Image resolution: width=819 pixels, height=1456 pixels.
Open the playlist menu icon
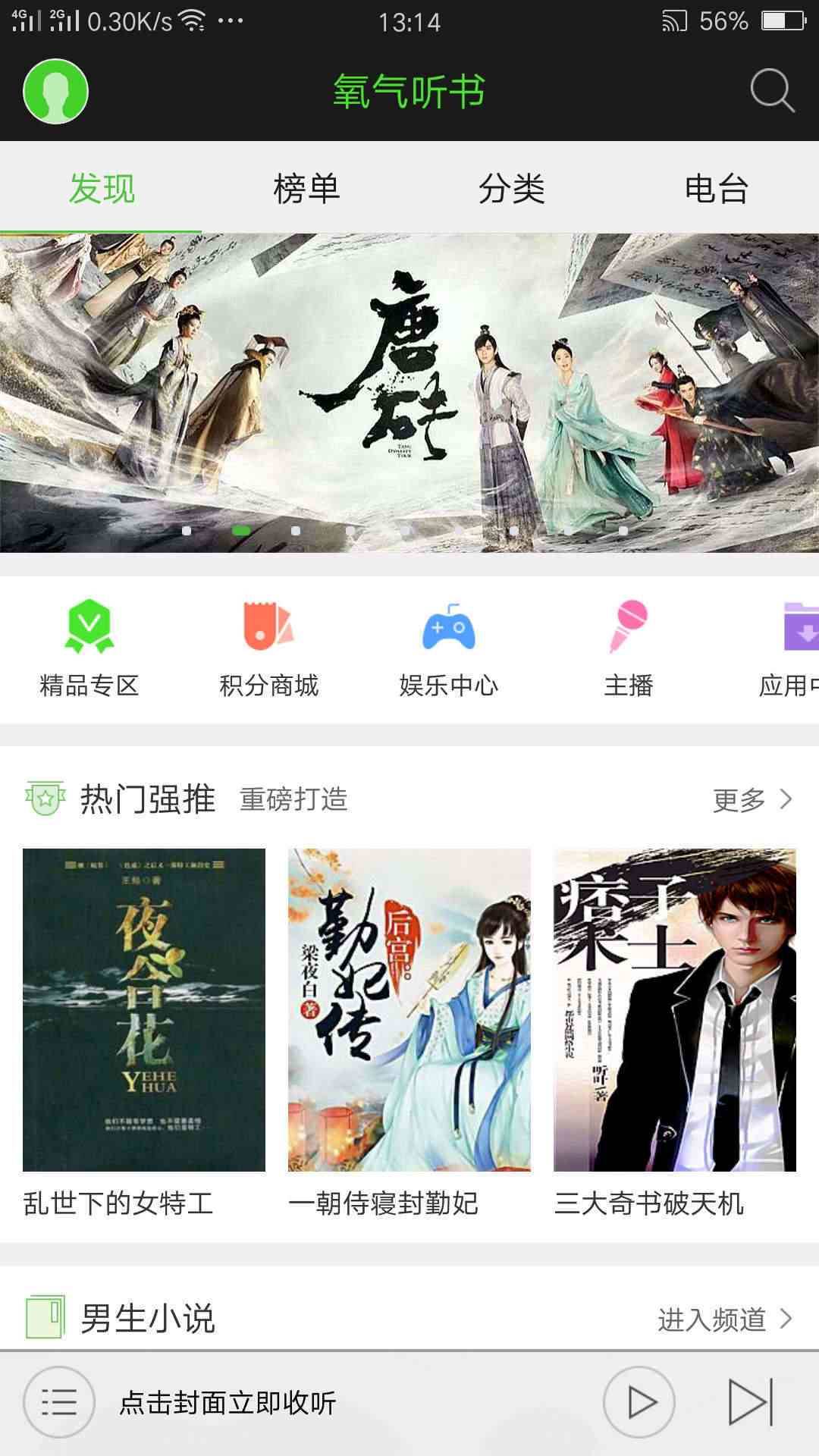(x=59, y=1402)
